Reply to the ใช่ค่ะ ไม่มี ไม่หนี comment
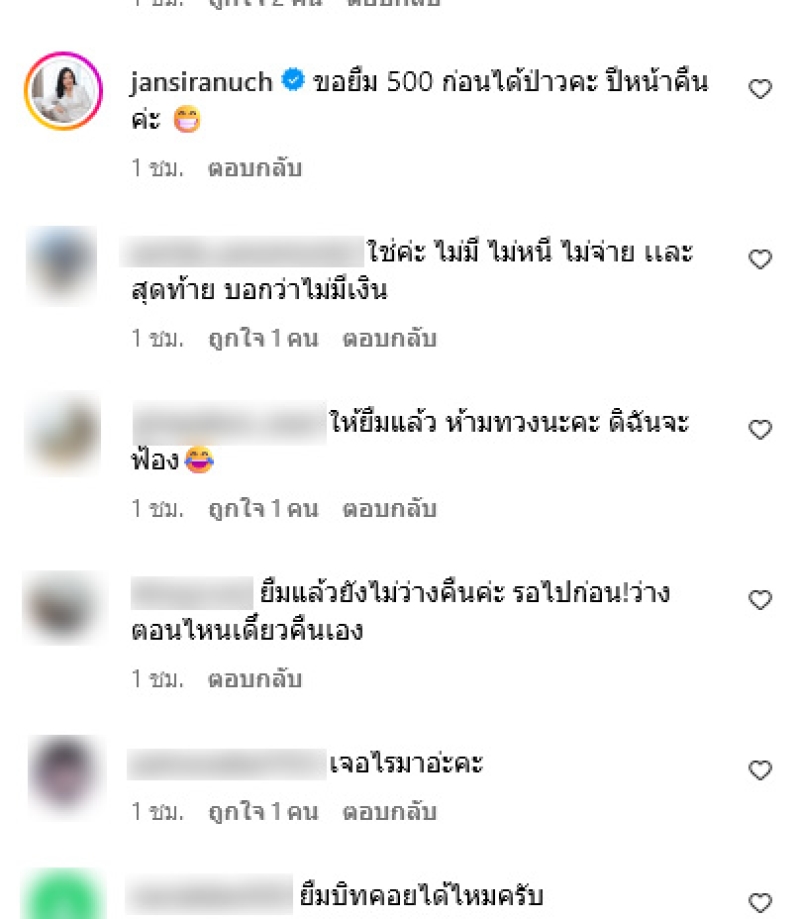The height and width of the screenshot is (919, 800). pos(389,339)
